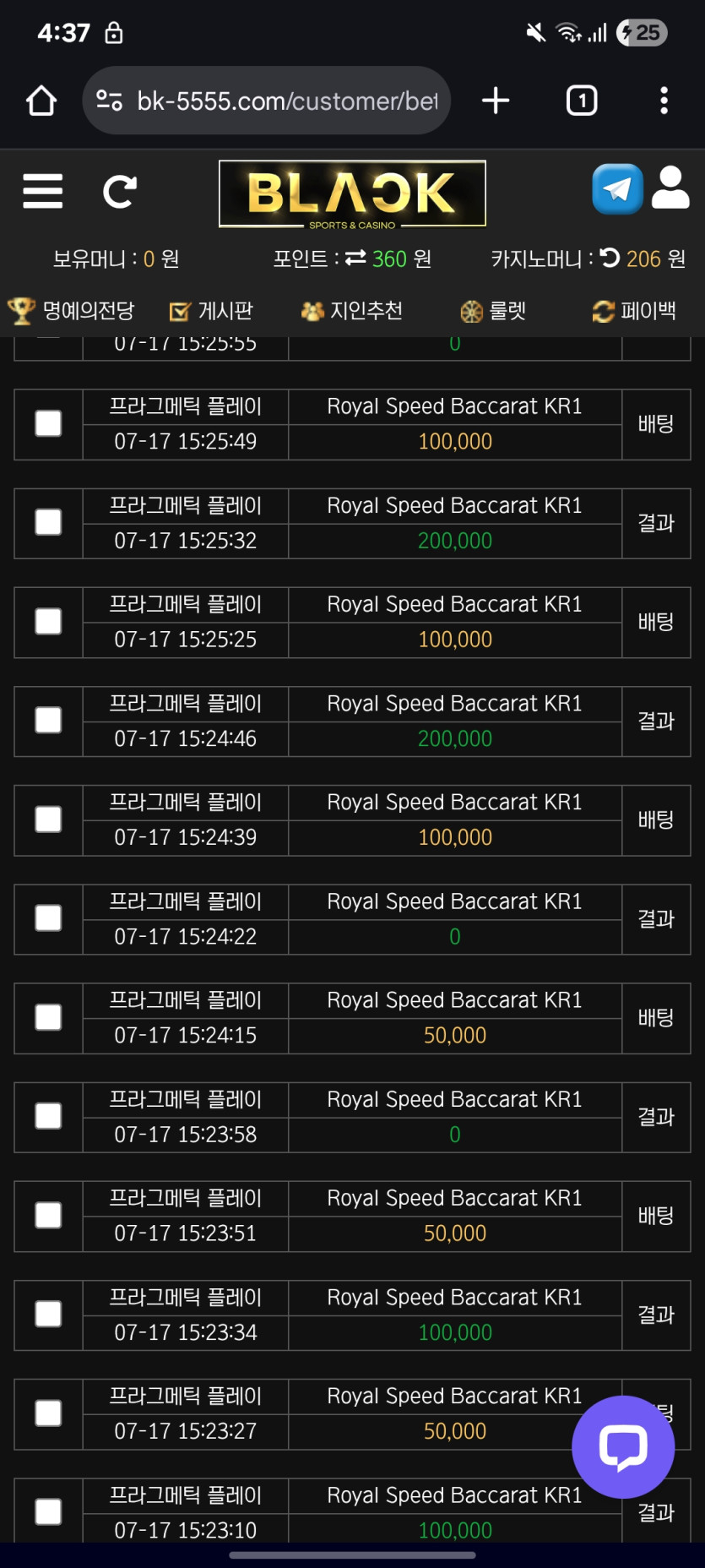The image size is (705, 1568).
Task: Open the live chat bubble
Action: pos(623,1446)
